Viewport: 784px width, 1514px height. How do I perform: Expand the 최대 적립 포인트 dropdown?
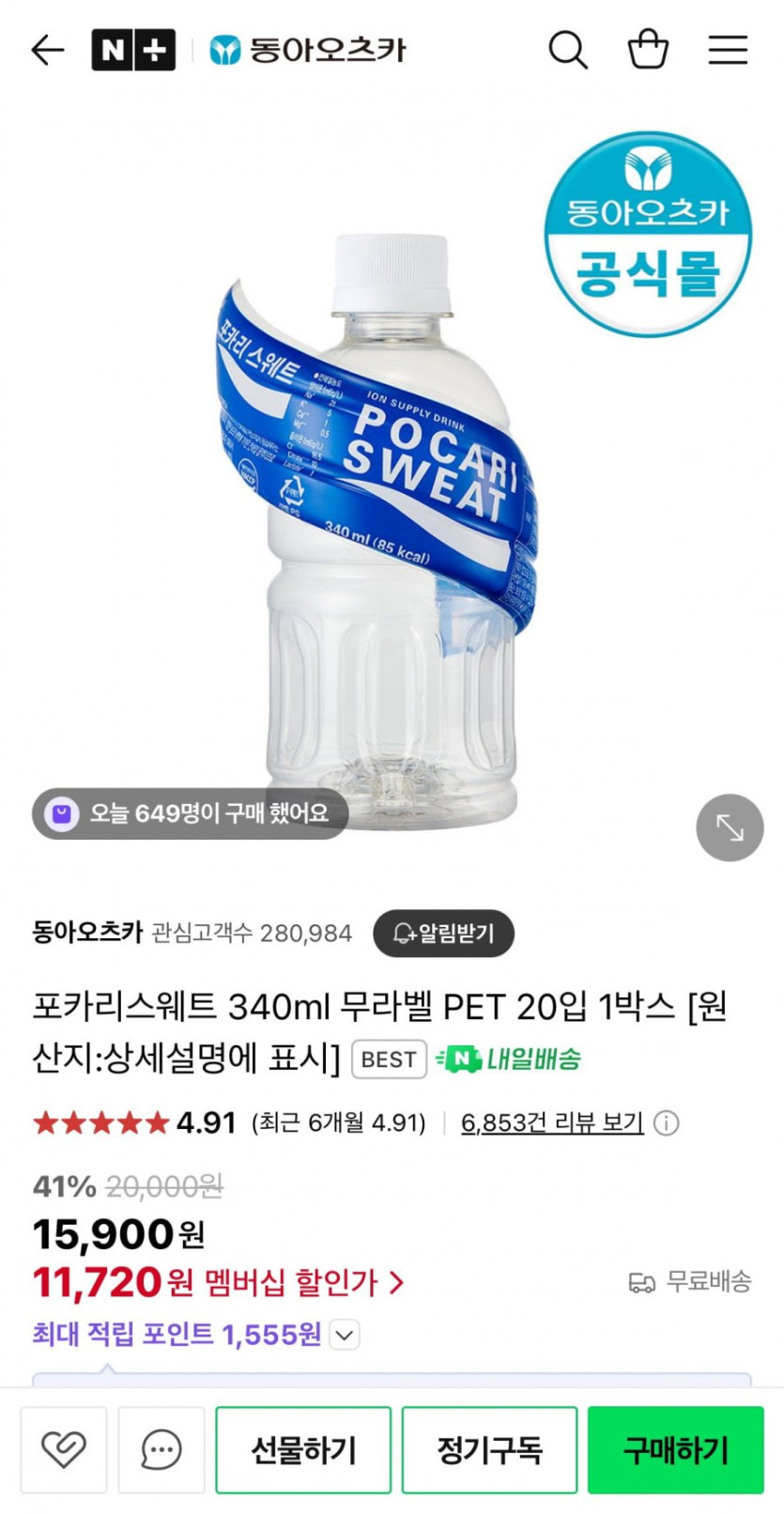tap(345, 1335)
